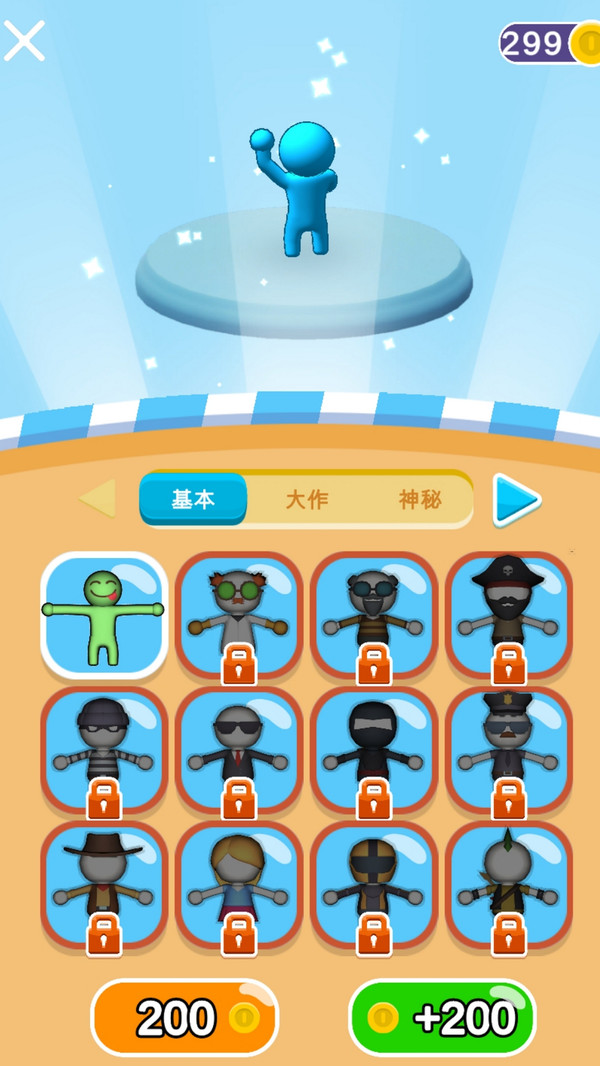The width and height of the screenshot is (600, 1066).
Task: Select the locked black ninja skin
Action: click(374, 749)
